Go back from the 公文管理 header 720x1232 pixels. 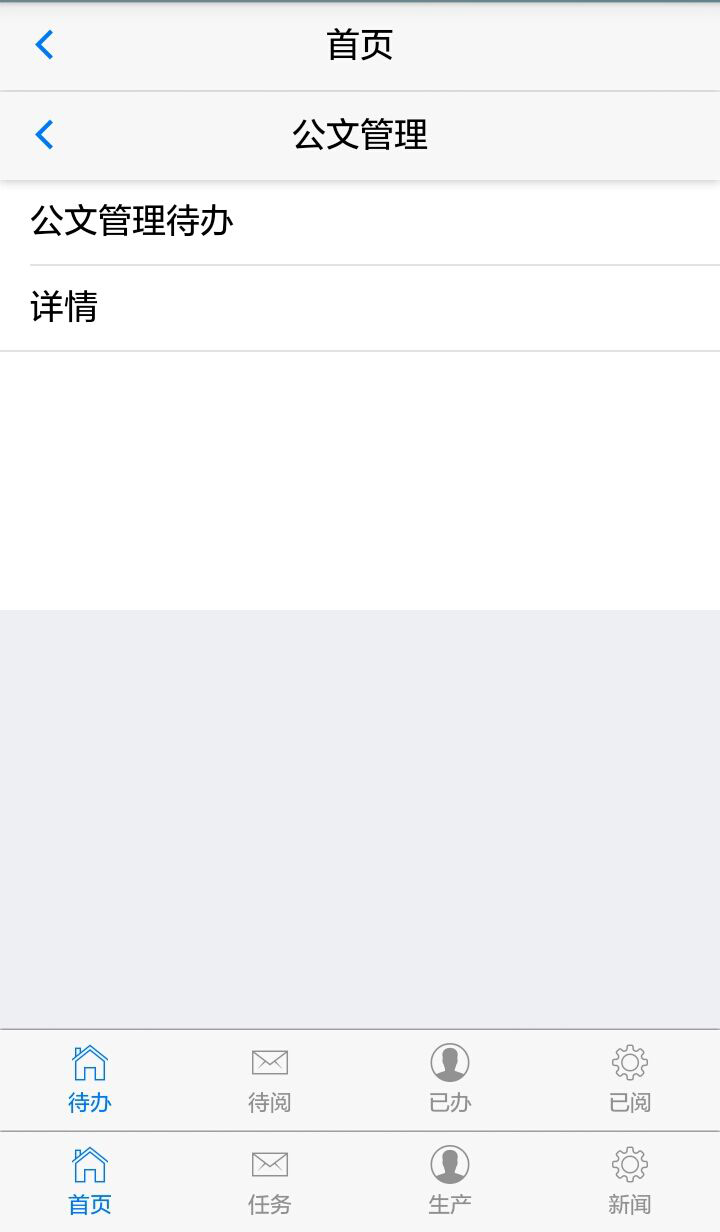coord(44,135)
